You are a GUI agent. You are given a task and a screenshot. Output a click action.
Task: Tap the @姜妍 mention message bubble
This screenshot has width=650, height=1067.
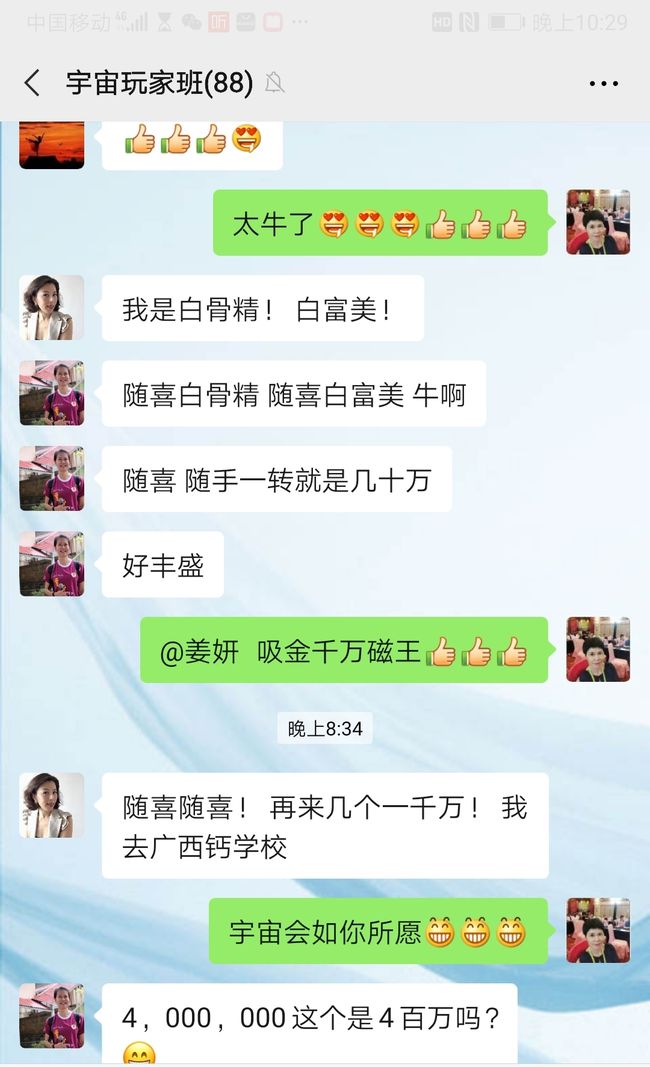344,650
